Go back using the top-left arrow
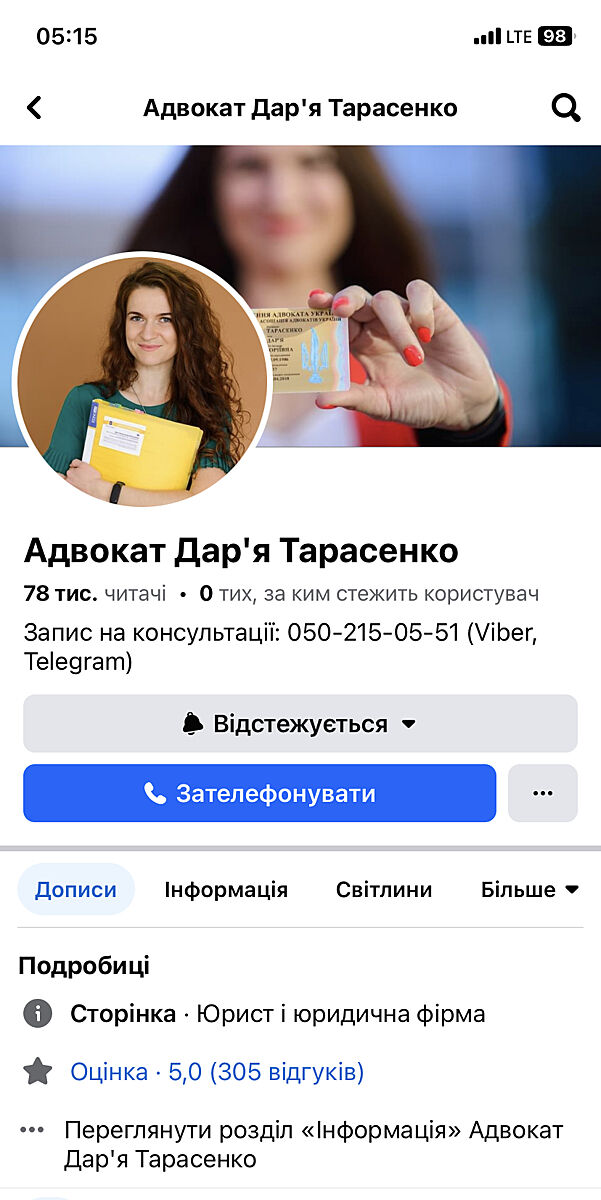The width and height of the screenshot is (601, 1200). 35,108
